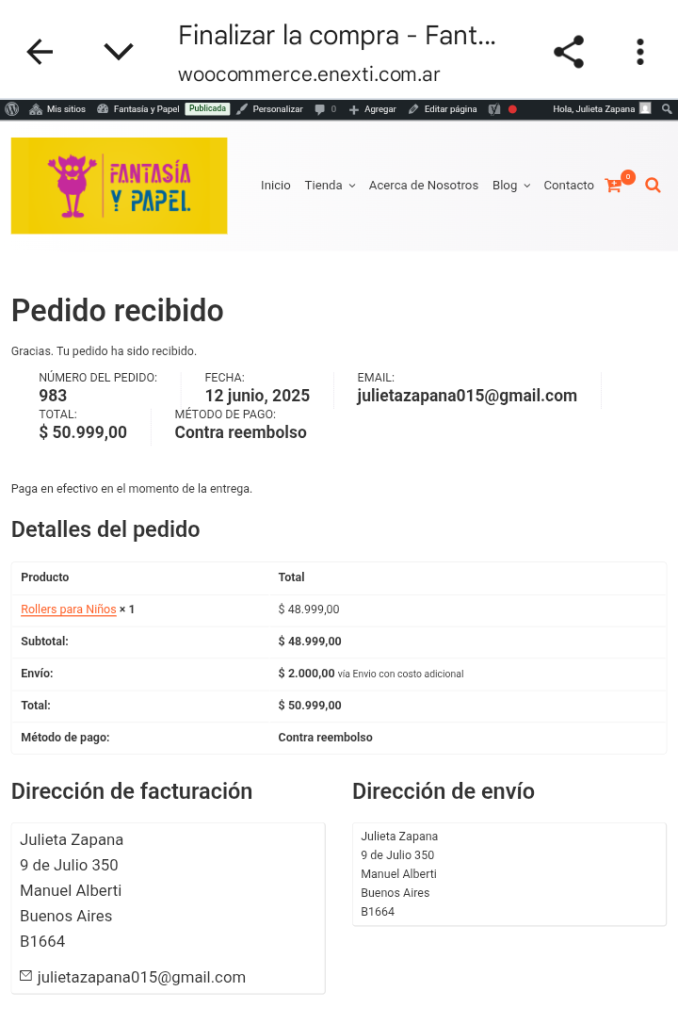Image resolution: width=678 pixels, height=1024 pixels.
Task: Open the Rollers para Niños product link
Action: click(x=68, y=609)
